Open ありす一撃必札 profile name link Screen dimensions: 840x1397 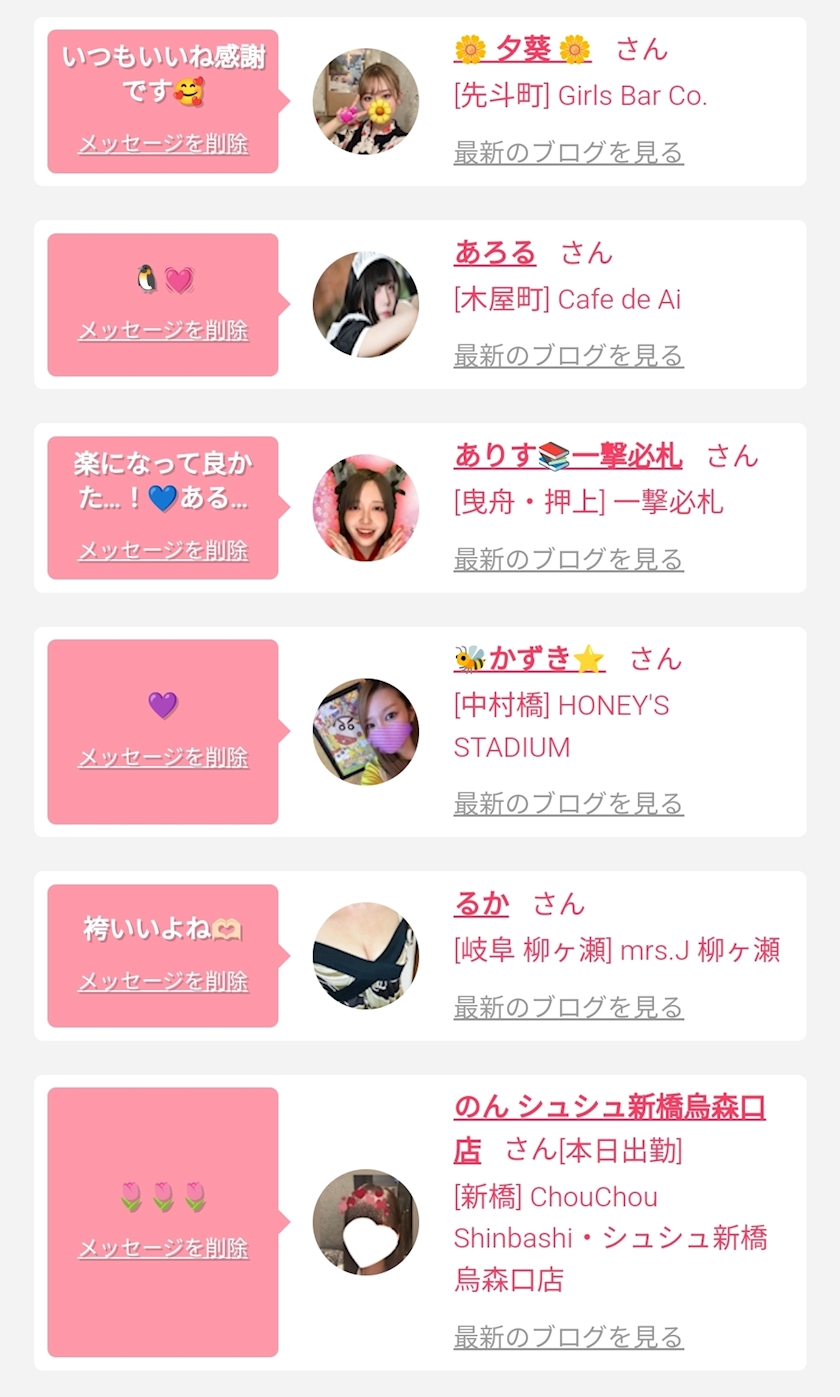click(x=568, y=456)
